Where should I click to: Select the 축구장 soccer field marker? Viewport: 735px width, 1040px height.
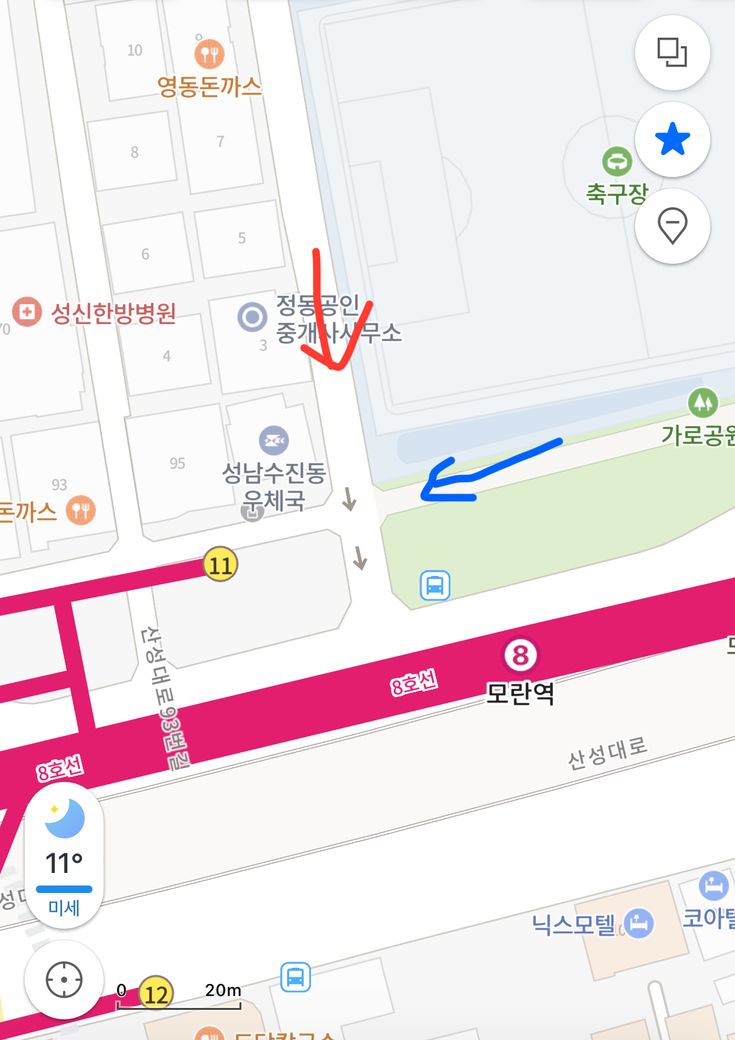pos(617,160)
